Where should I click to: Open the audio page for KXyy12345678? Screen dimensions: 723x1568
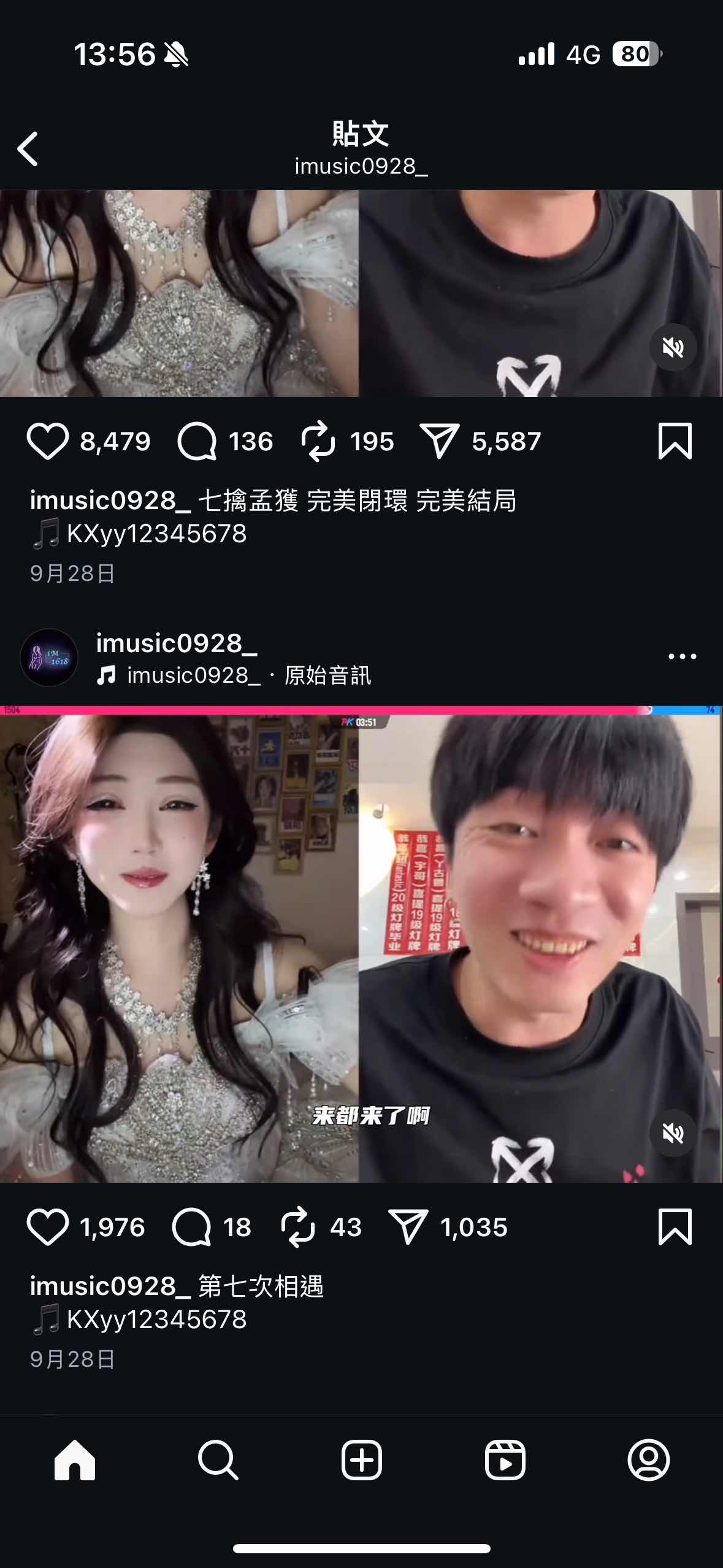[150, 534]
